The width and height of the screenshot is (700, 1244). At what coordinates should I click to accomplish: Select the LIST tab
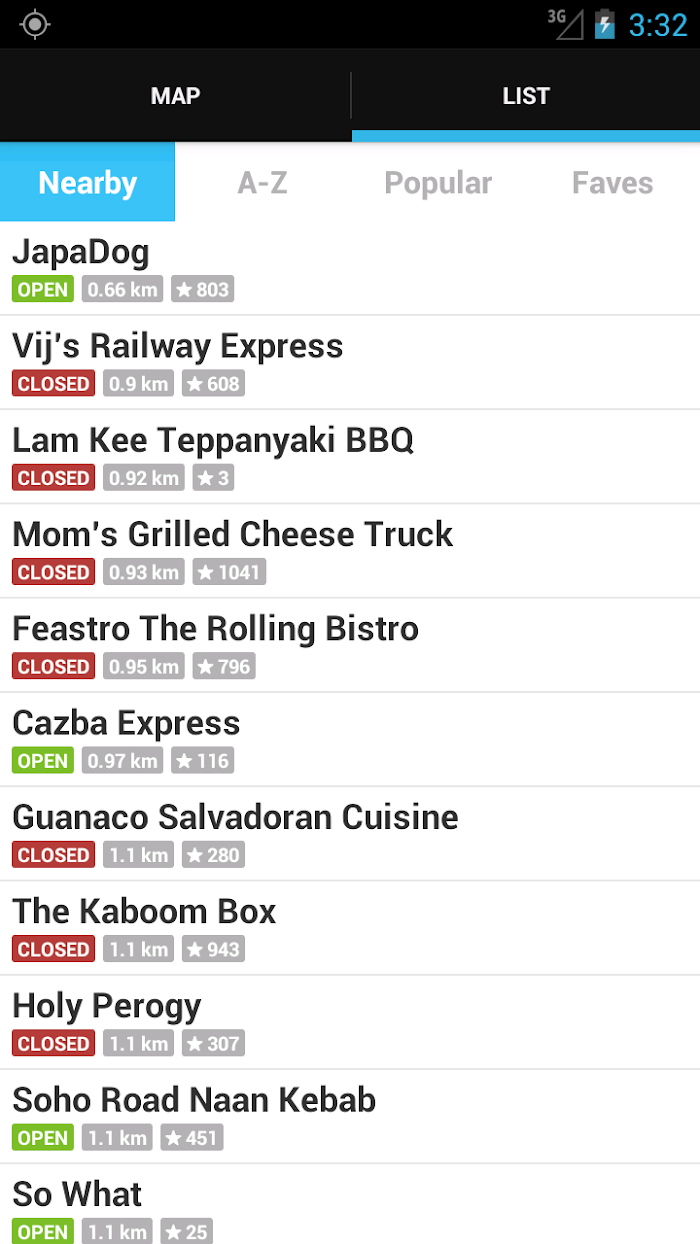[526, 96]
